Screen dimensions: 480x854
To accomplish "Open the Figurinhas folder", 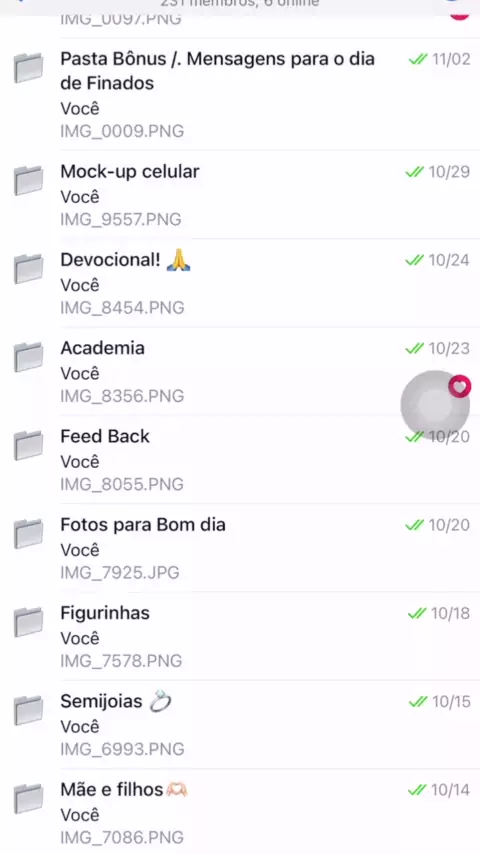I will [x=240, y=636].
